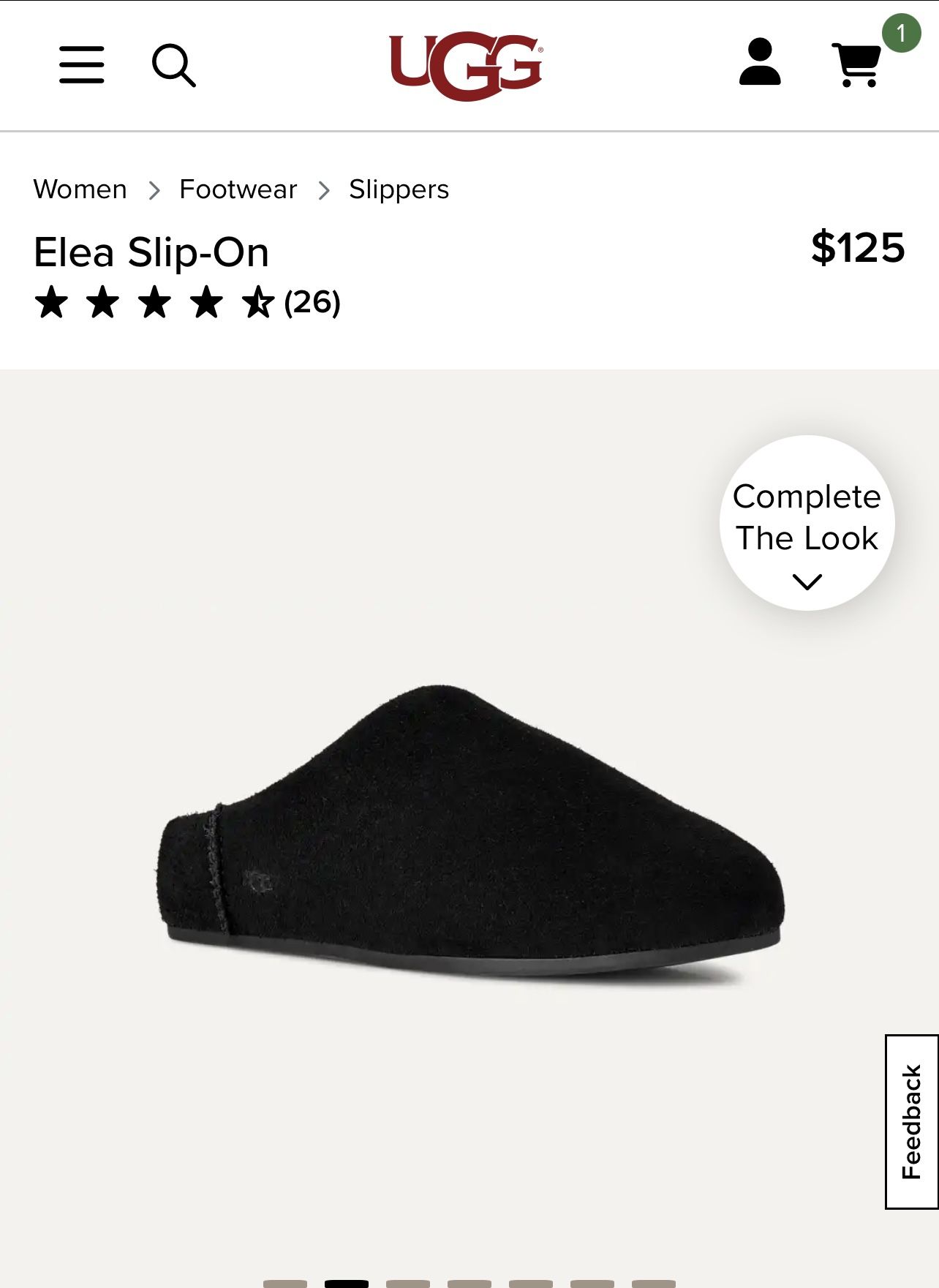Open the hamburger navigation menu
The height and width of the screenshot is (1288, 939).
80,66
